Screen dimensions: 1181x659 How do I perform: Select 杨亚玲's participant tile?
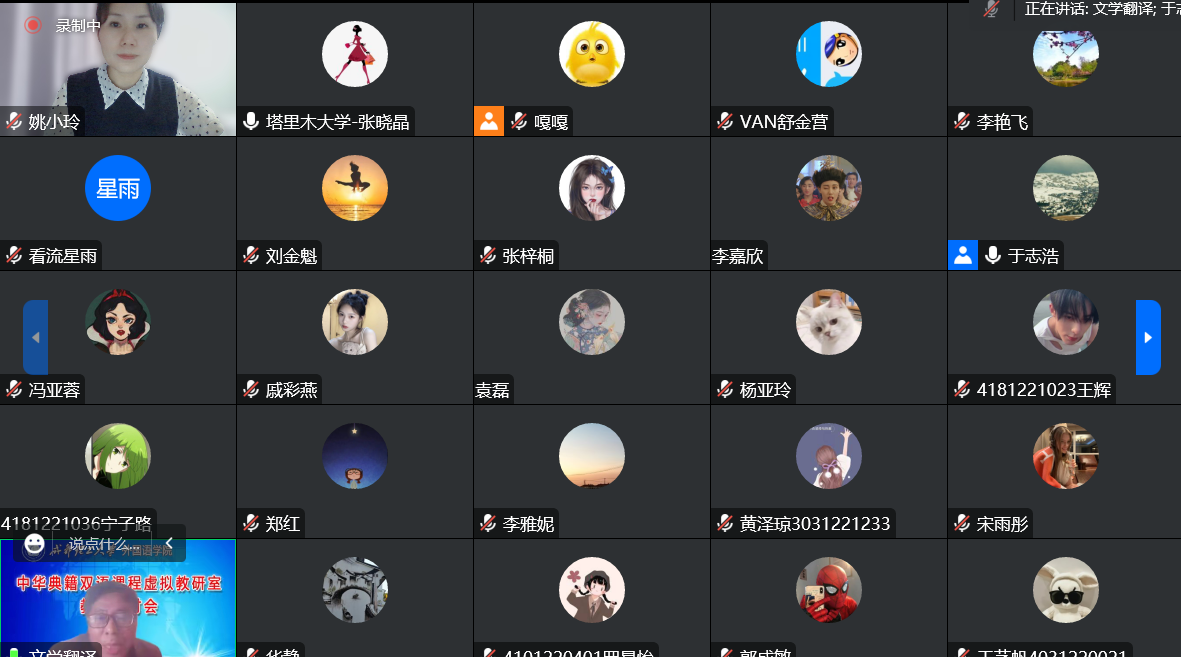click(x=828, y=337)
